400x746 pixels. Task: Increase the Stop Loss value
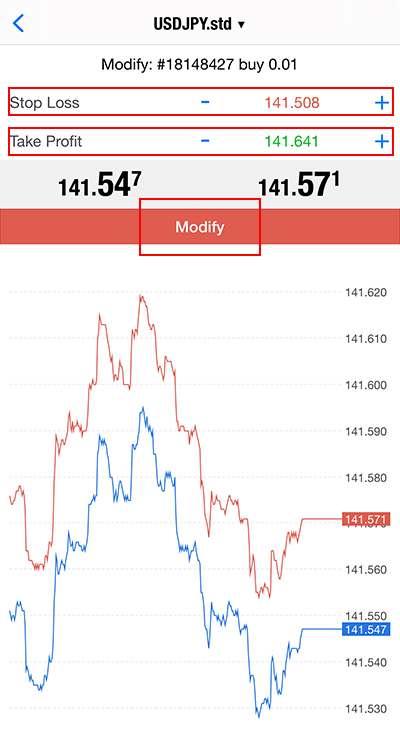tap(382, 103)
